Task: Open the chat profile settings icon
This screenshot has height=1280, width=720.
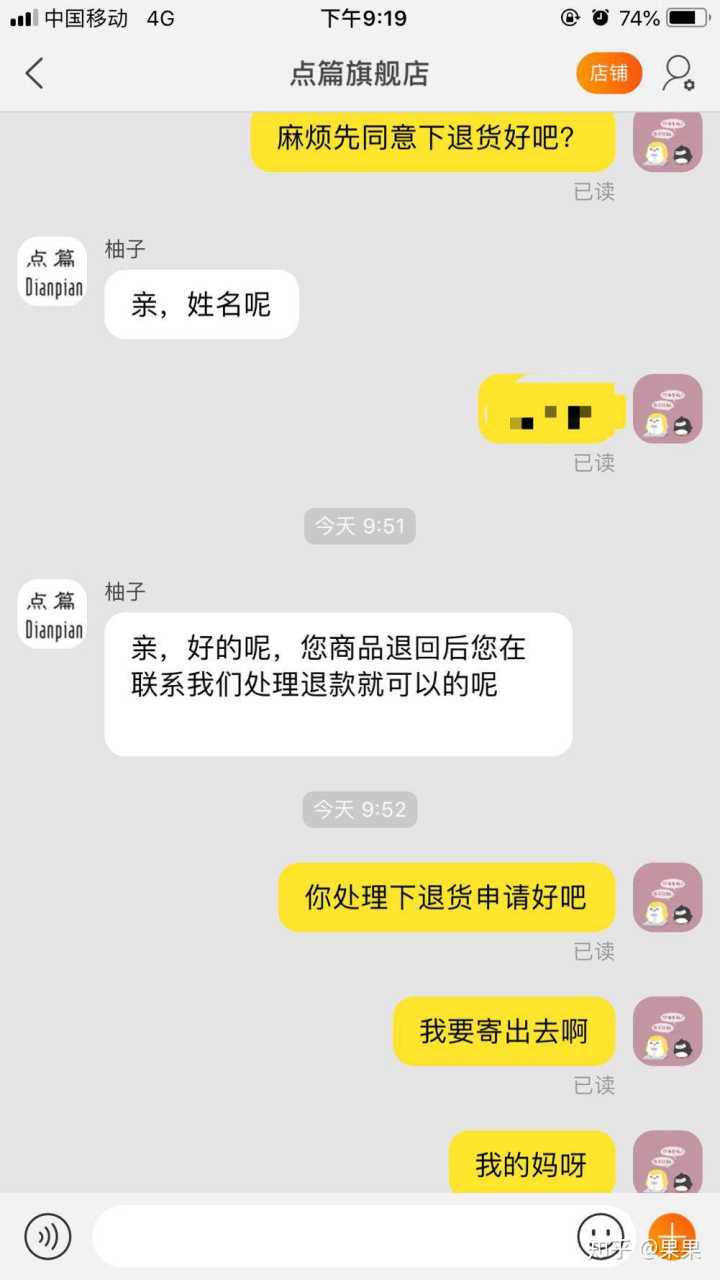Action: [679, 73]
